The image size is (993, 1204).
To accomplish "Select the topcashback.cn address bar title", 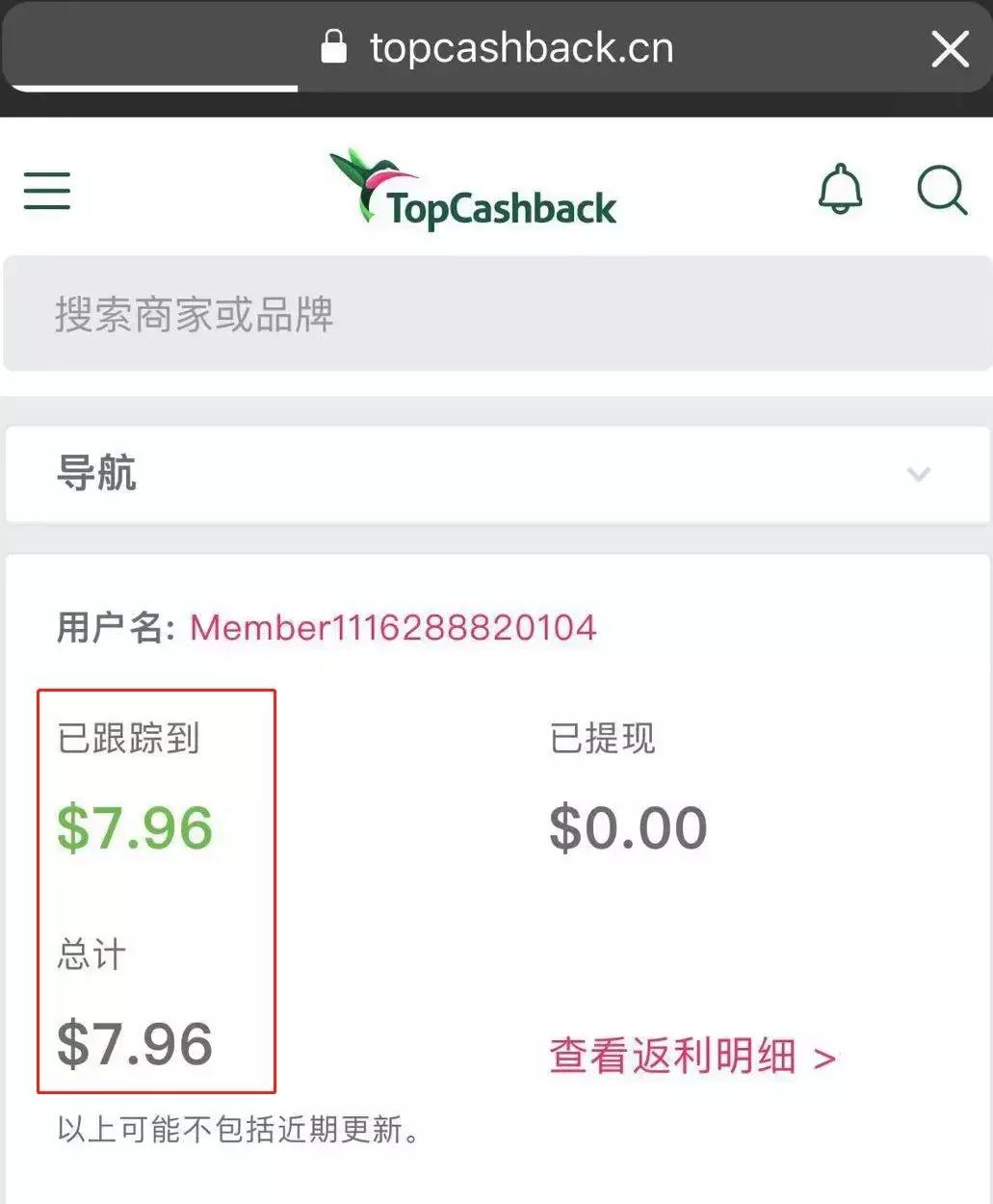I will pyautogui.click(x=520, y=47).
